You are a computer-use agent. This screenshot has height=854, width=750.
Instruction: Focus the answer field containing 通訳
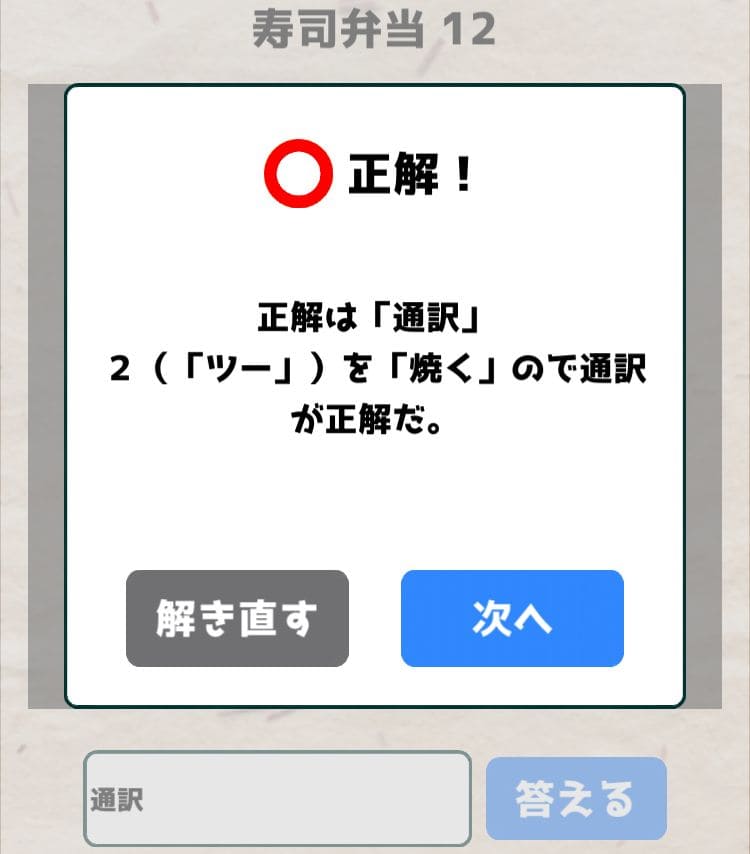tap(277, 799)
